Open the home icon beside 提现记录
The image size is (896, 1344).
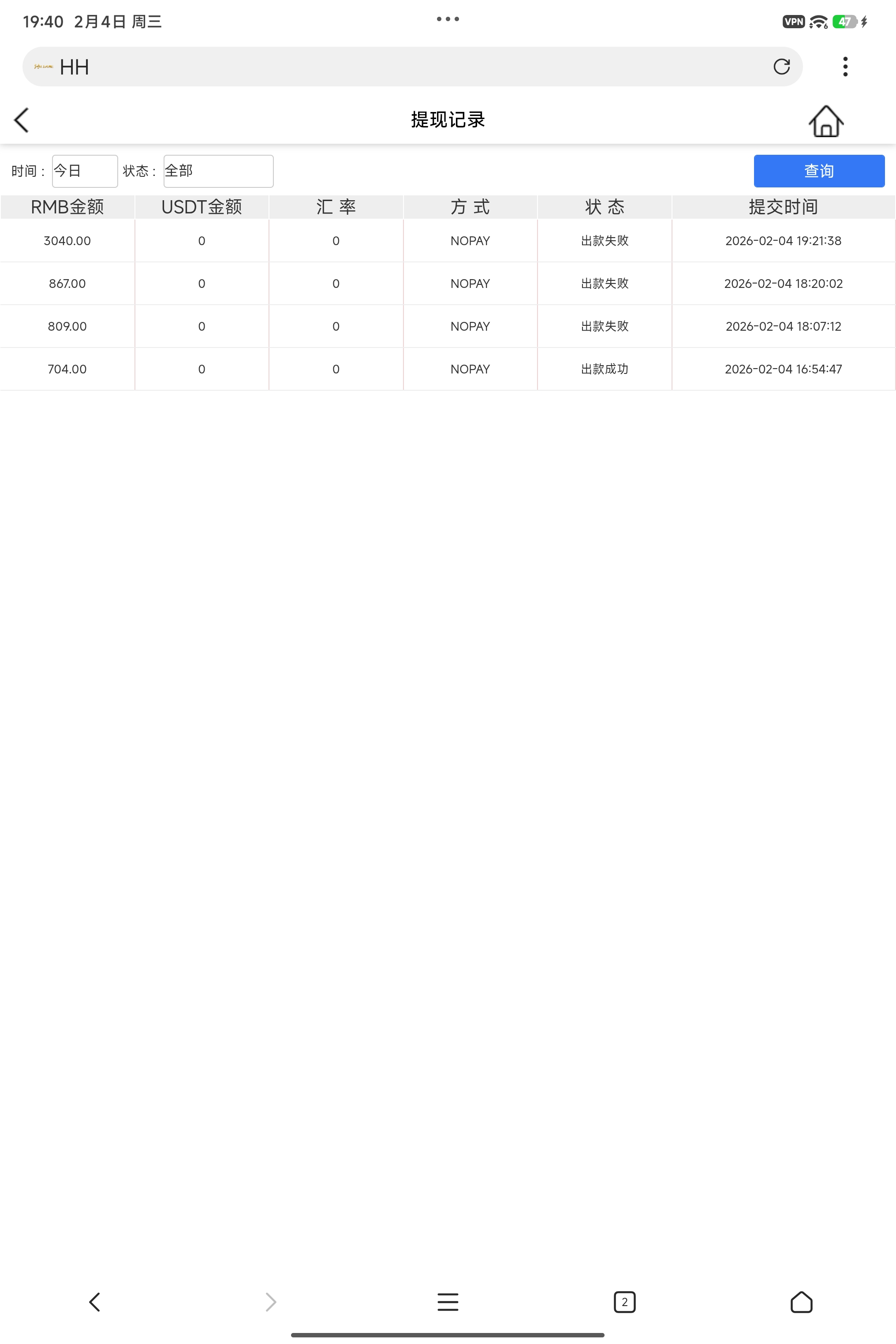[826, 121]
